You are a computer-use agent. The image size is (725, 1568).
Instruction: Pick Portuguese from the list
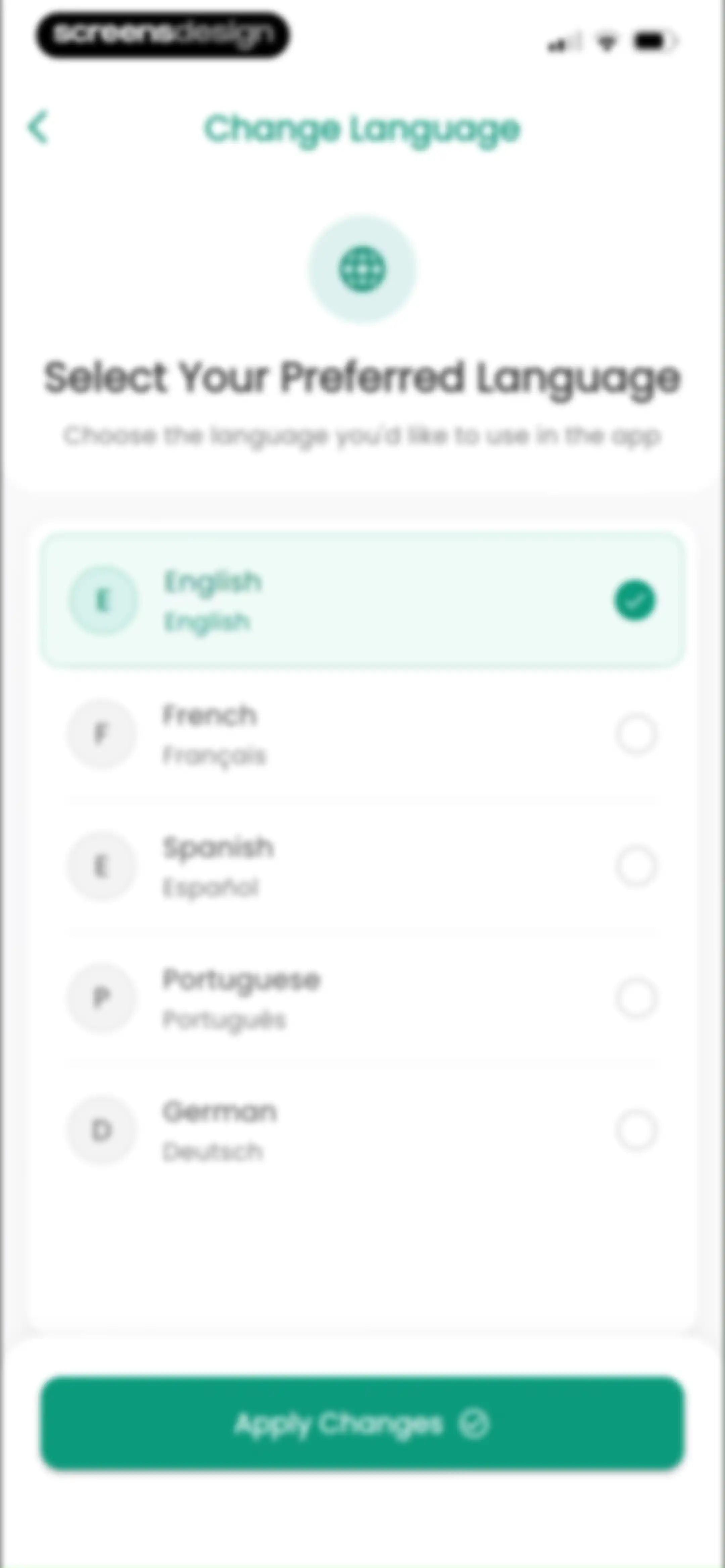362,998
